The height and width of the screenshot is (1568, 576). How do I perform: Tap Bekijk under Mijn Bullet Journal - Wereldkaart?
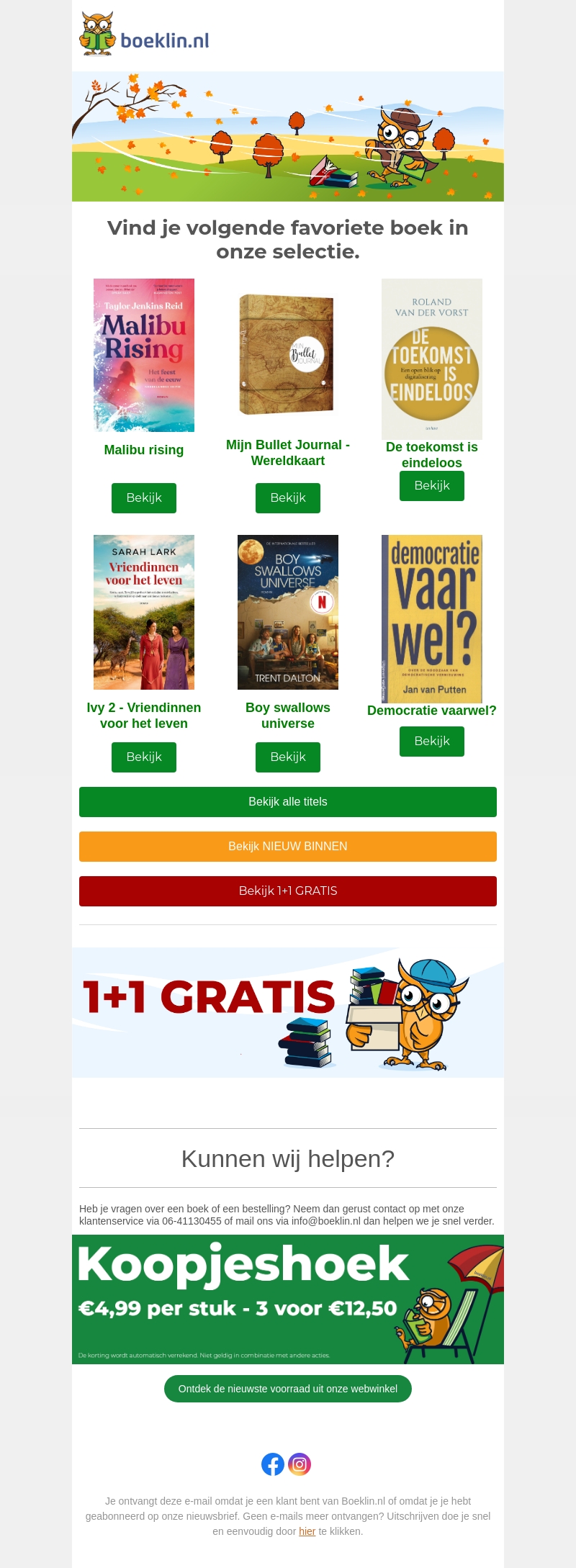[x=288, y=498]
